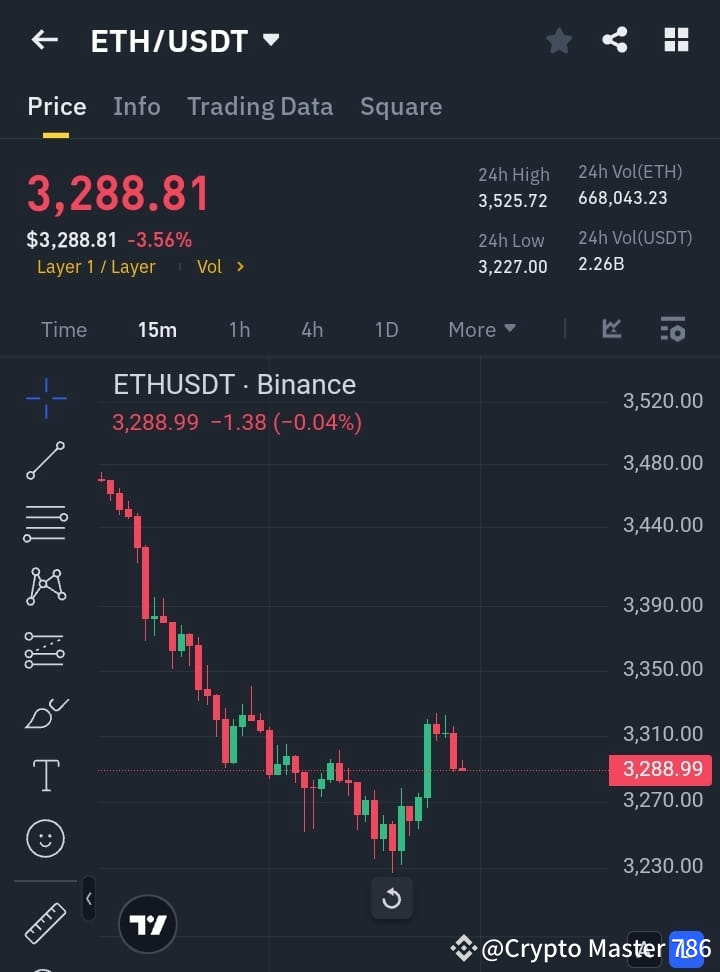This screenshot has width=720, height=972.
Task: Open the indicators settings icon
Action: tap(672, 329)
